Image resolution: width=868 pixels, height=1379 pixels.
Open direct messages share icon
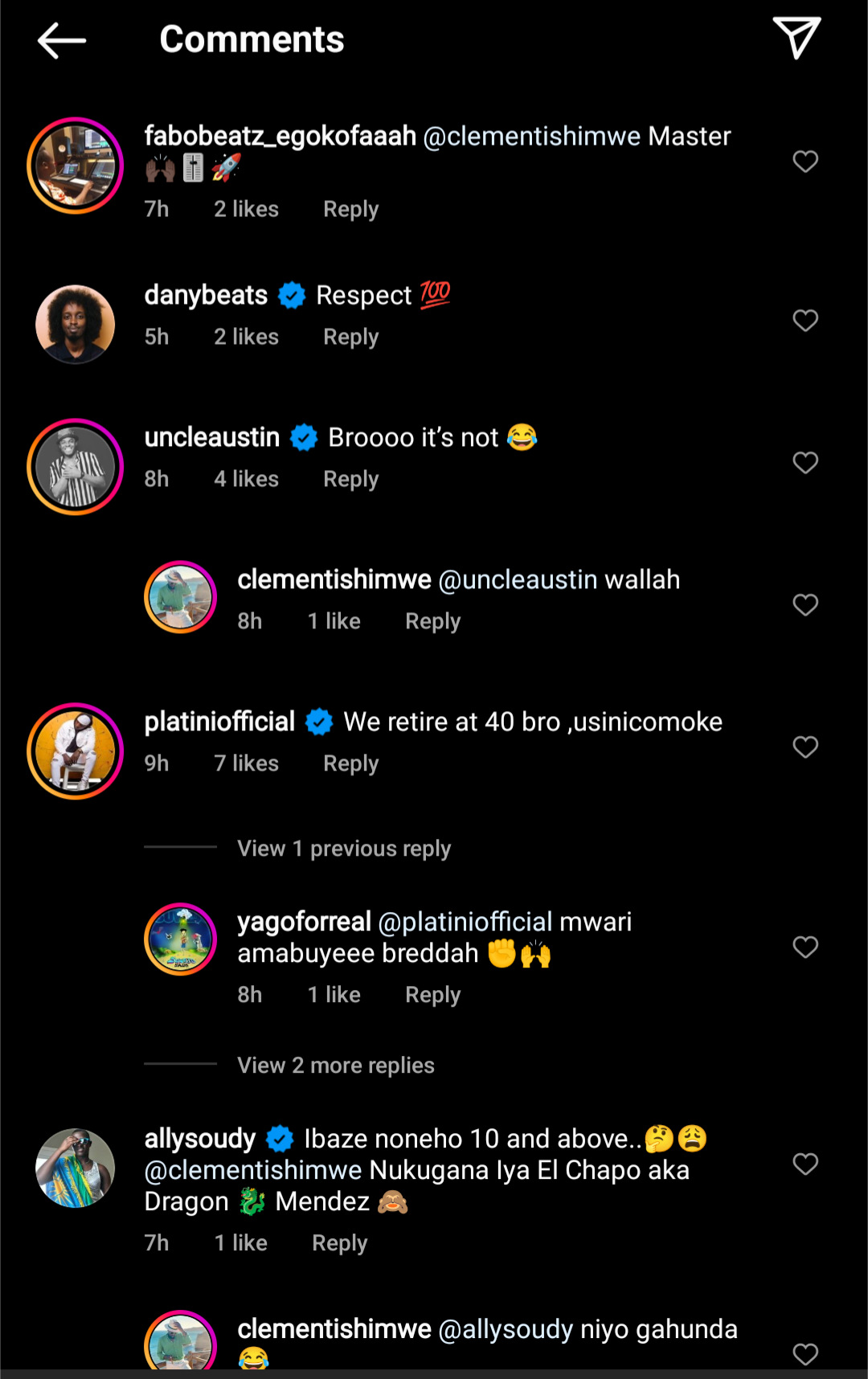click(x=796, y=38)
